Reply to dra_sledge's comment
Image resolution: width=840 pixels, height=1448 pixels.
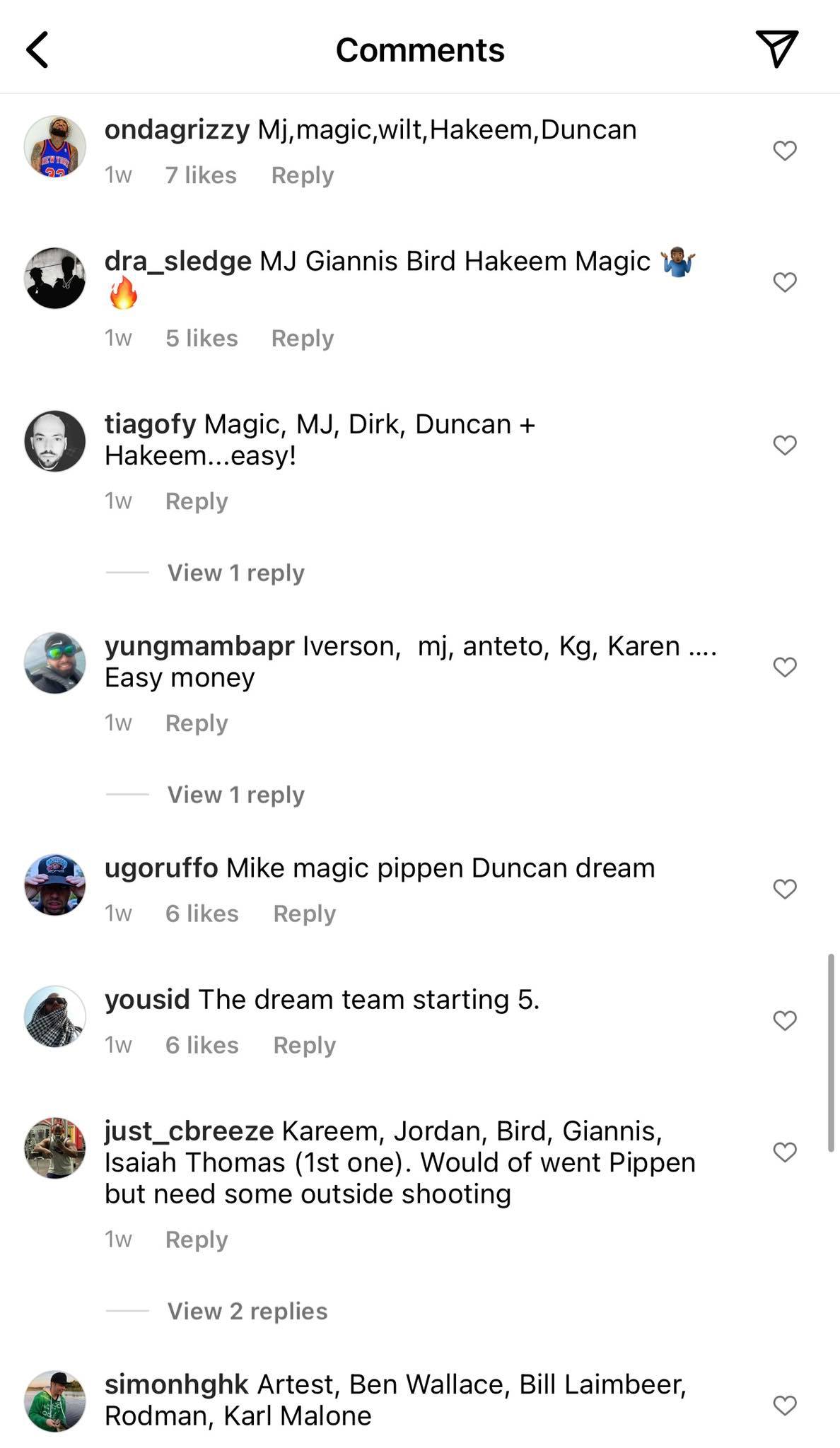tap(302, 338)
